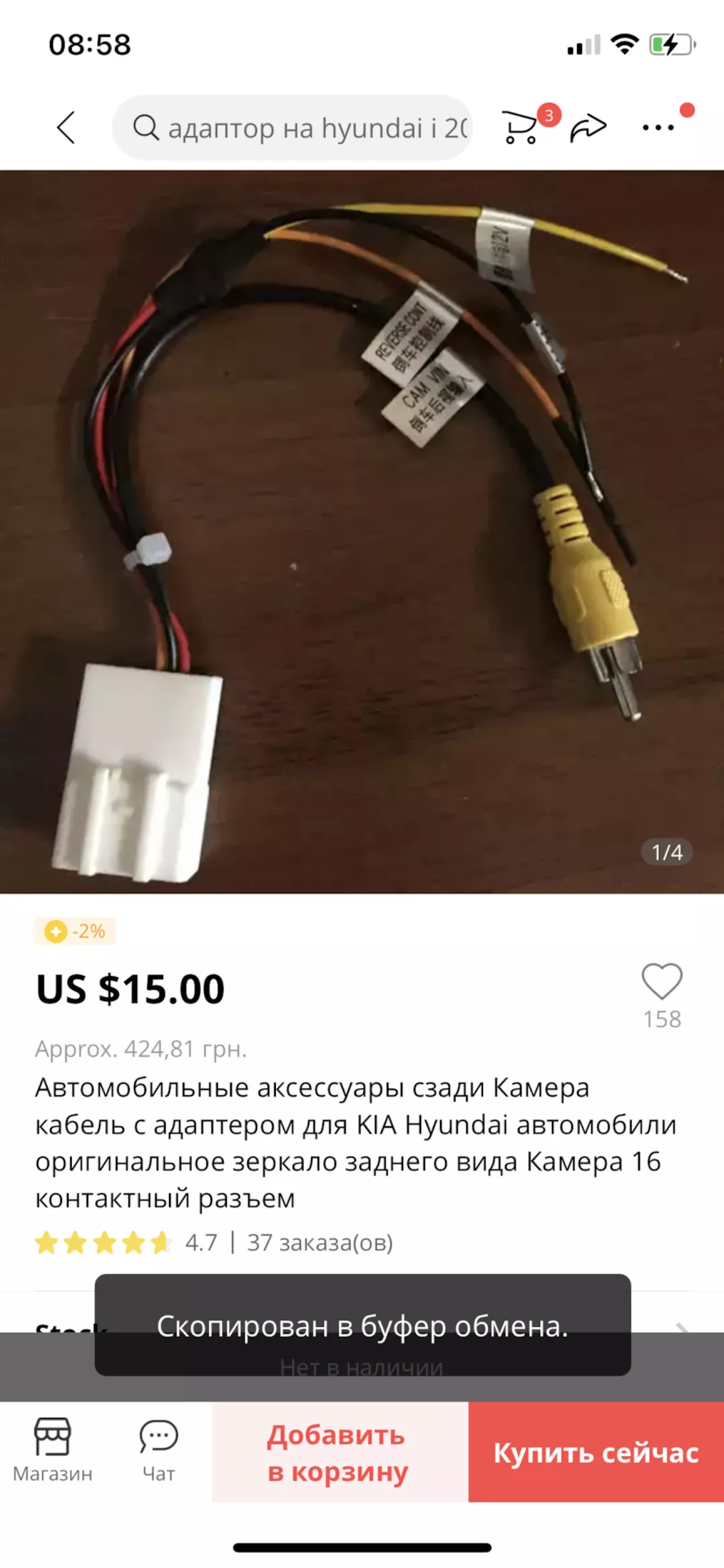Open the product photo of the cable
Image resolution: width=724 pixels, height=1568 pixels.
pyautogui.click(x=362, y=531)
